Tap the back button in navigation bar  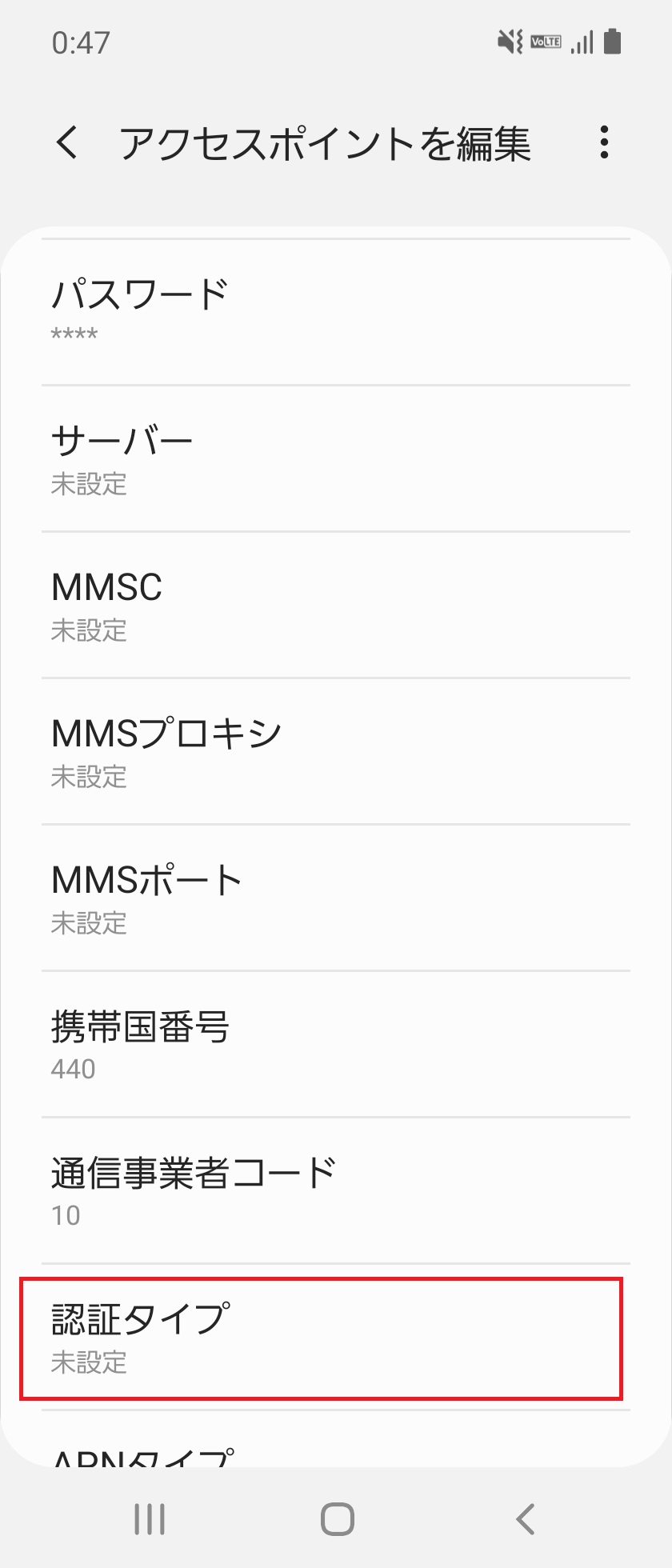(524, 1518)
